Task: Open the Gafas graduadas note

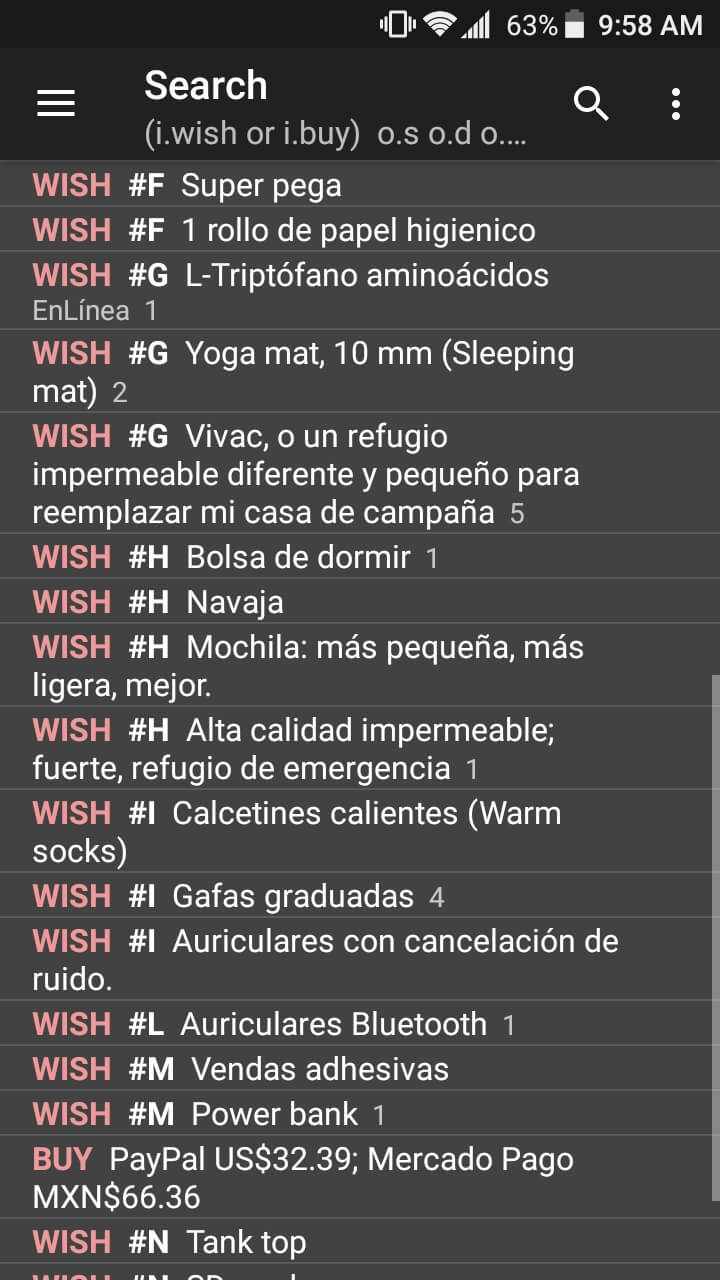Action: click(x=360, y=896)
